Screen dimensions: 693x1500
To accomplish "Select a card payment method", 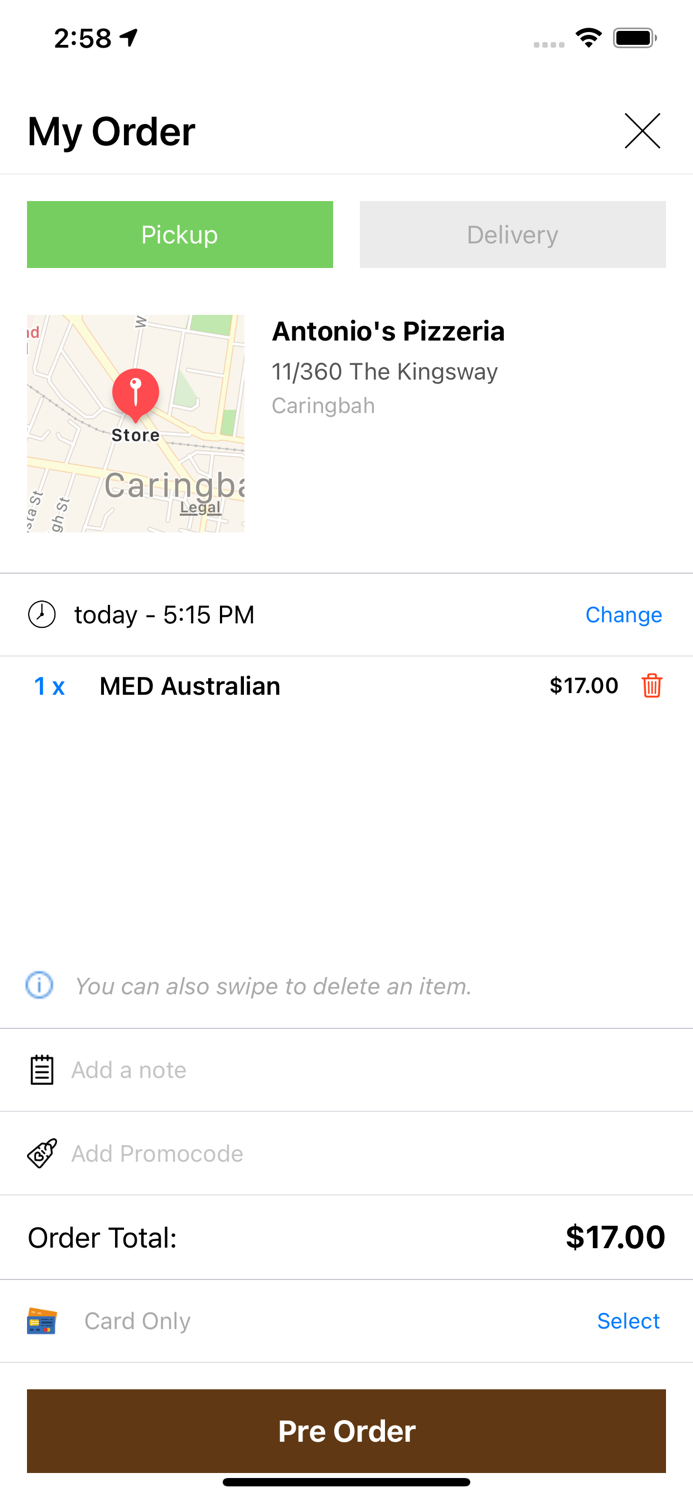I will (x=628, y=1321).
